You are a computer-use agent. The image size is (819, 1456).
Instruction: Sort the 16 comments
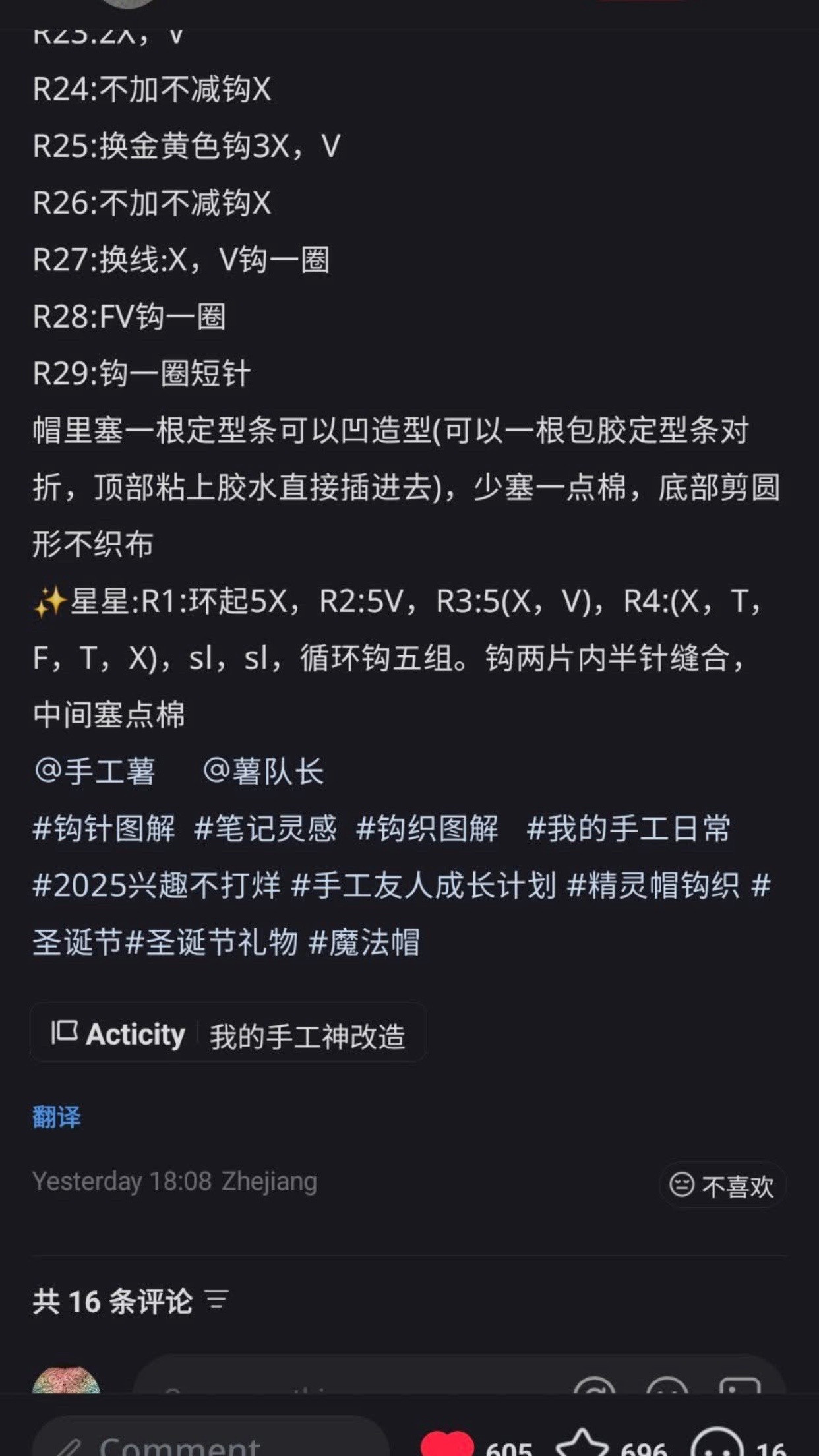pyautogui.click(x=217, y=1301)
